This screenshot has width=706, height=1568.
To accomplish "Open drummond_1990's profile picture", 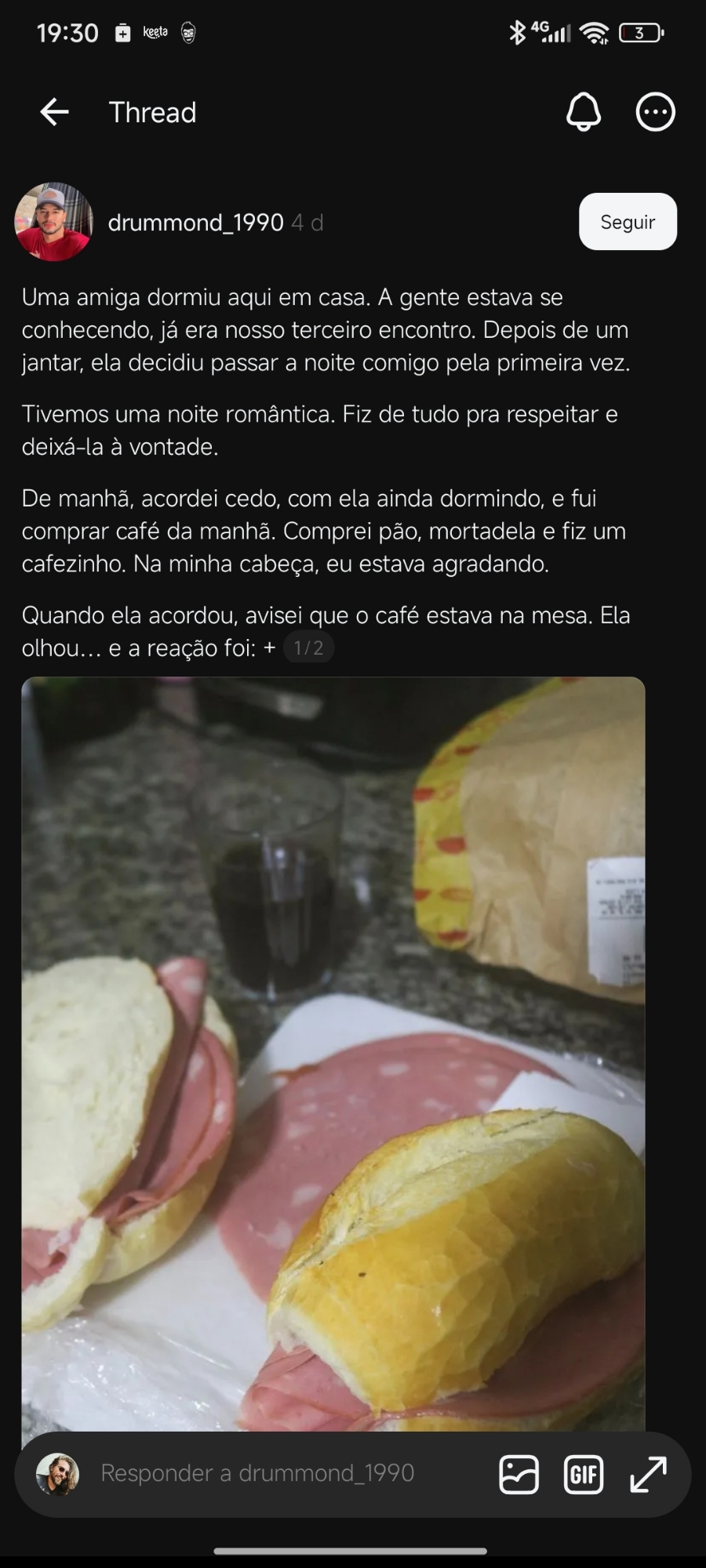I will click(53, 222).
